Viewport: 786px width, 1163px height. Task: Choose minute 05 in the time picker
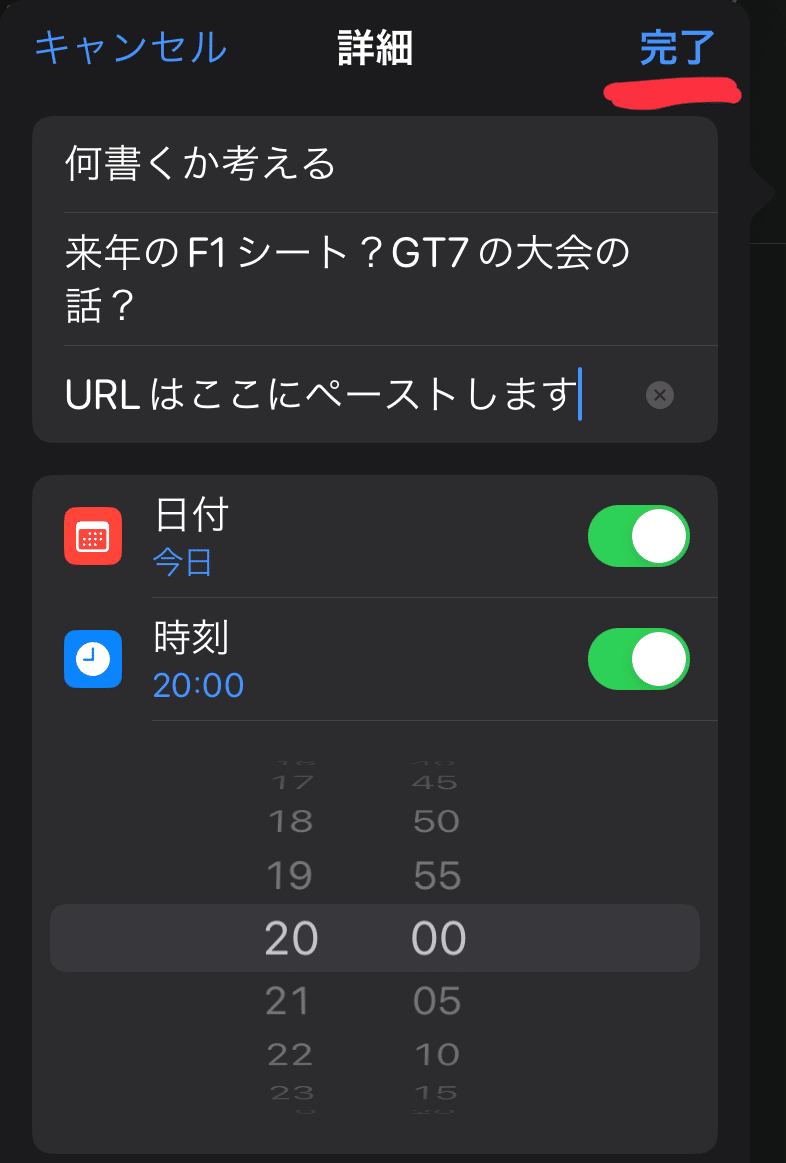[437, 1000]
